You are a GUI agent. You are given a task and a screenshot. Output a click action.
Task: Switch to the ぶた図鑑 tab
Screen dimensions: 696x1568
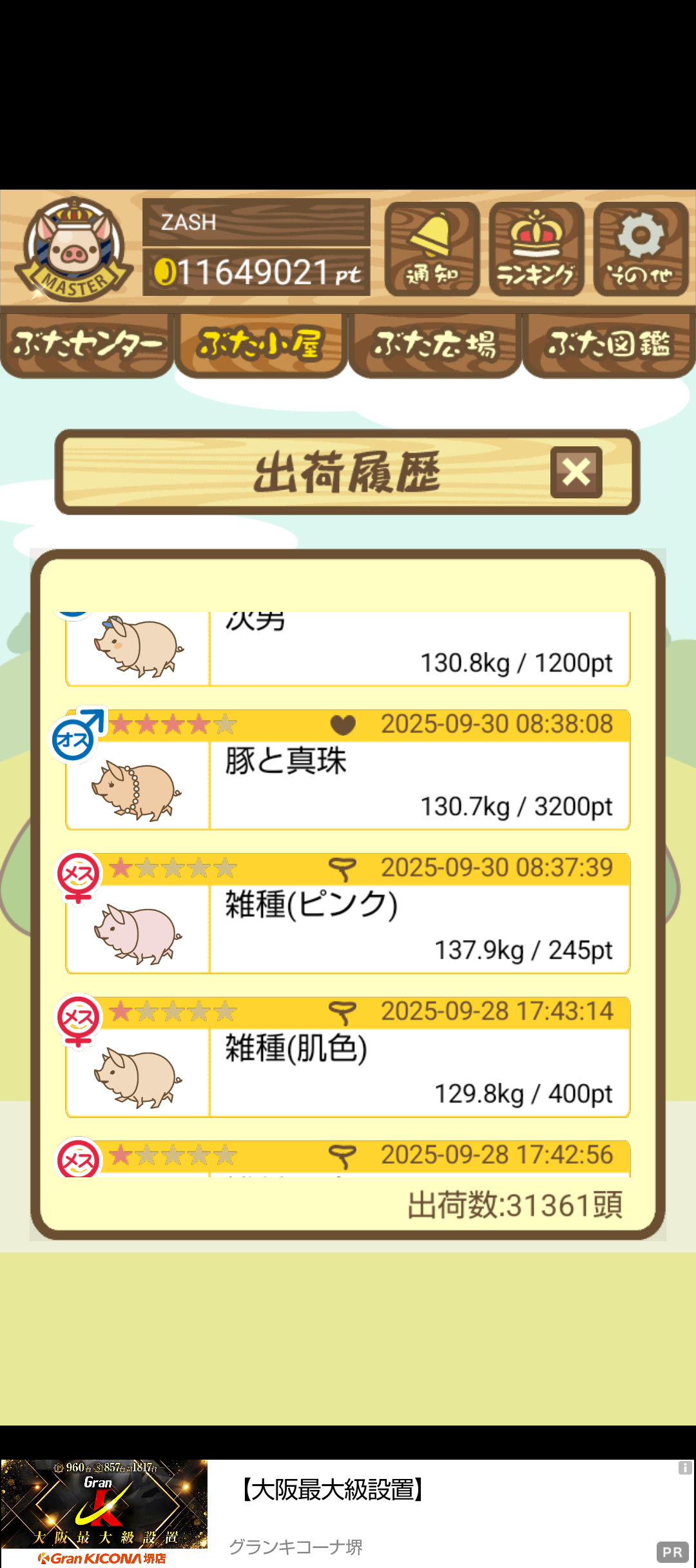tap(609, 344)
